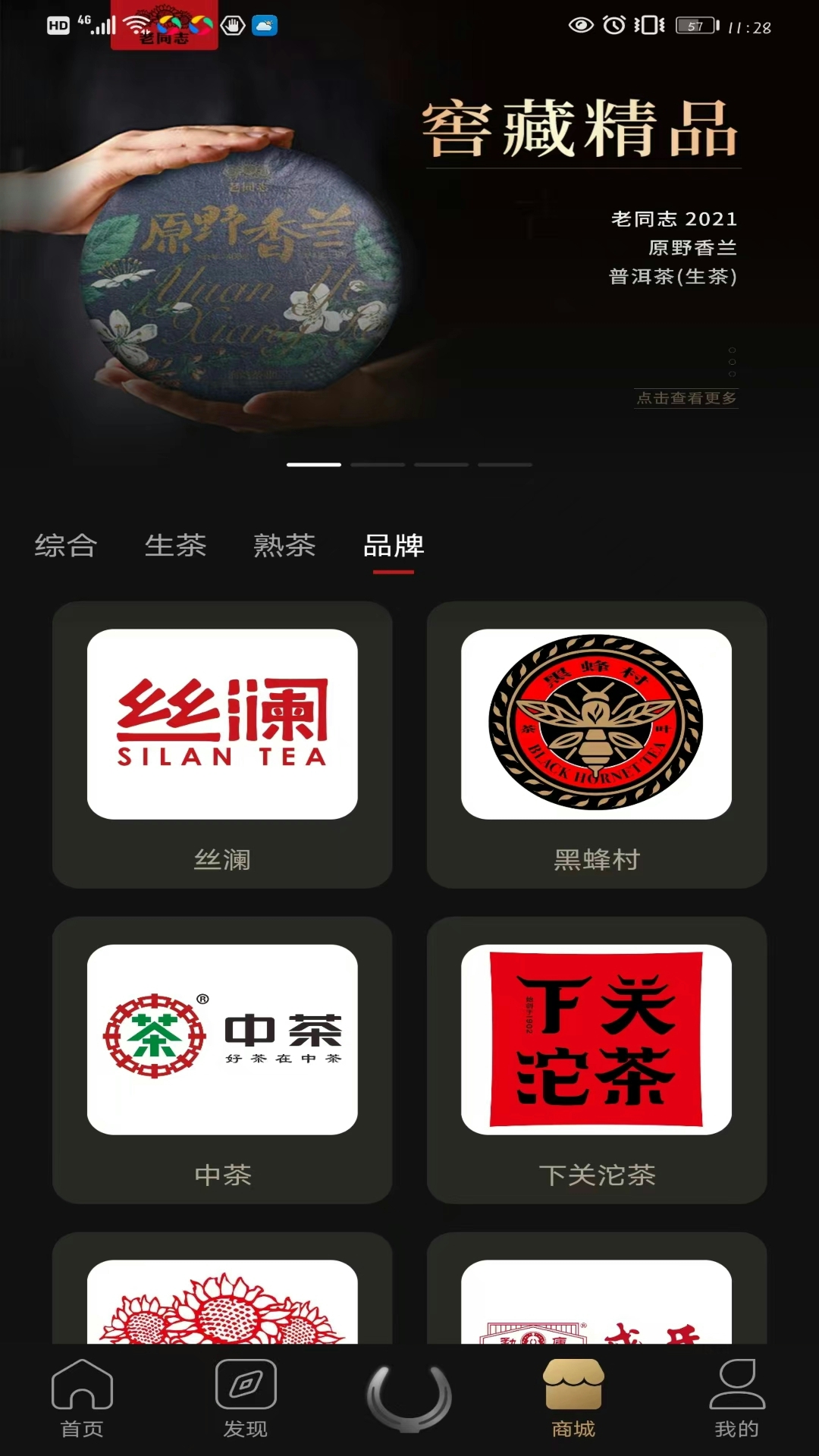Tap 点击查看更多 to view more

(686, 397)
